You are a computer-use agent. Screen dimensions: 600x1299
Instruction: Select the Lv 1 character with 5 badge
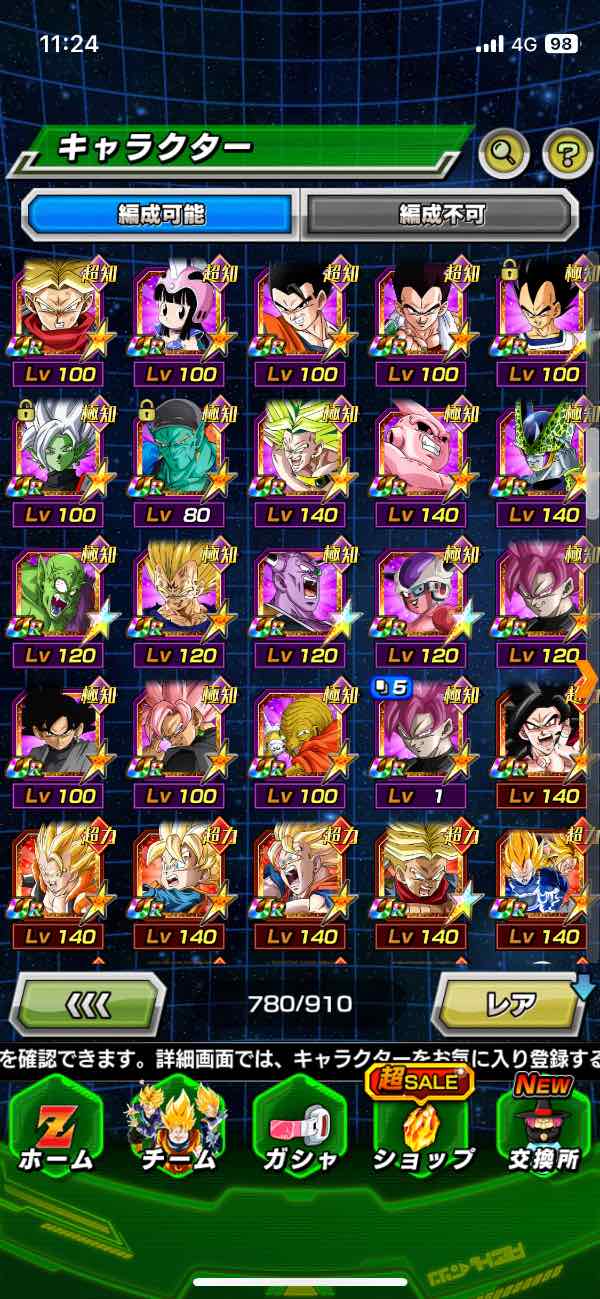(421, 742)
